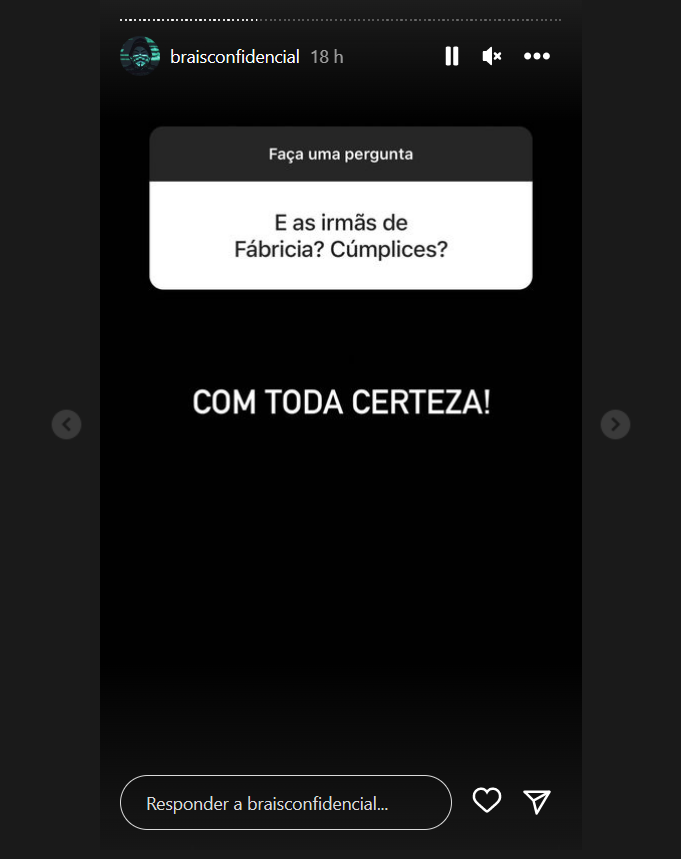This screenshot has height=859, width=681.
Task: Tap the braisconfidencial username
Action: [x=235, y=57]
